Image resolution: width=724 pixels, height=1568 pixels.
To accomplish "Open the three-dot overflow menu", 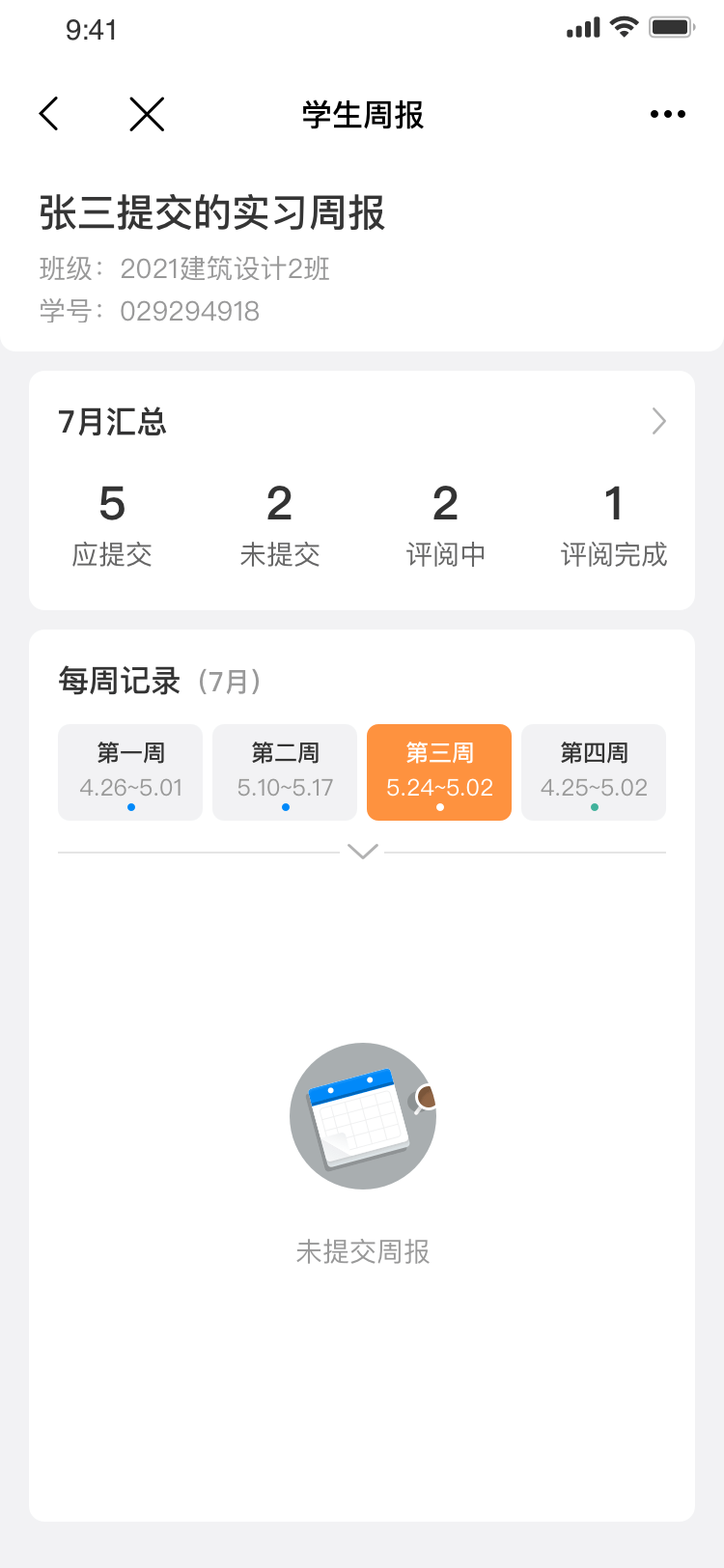I will coord(667,114).
